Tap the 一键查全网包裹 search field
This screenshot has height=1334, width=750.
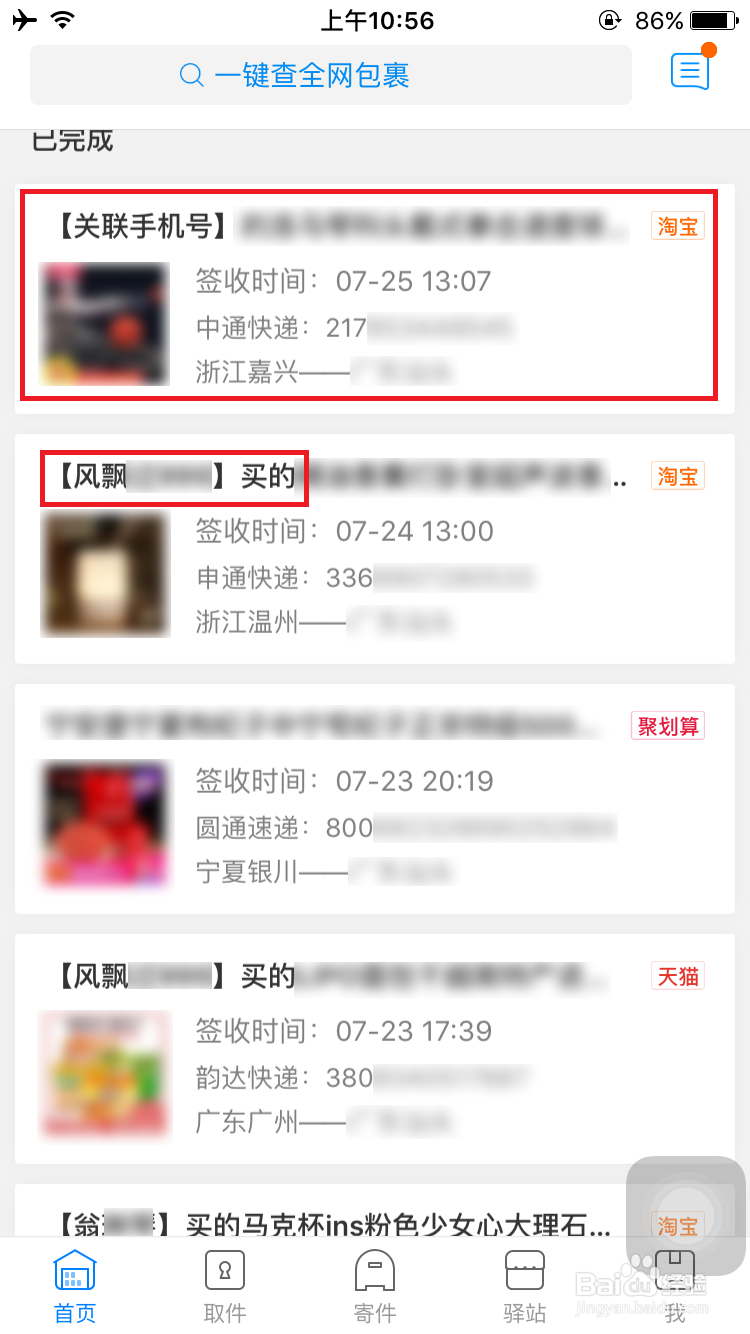[x=330, y=75]
